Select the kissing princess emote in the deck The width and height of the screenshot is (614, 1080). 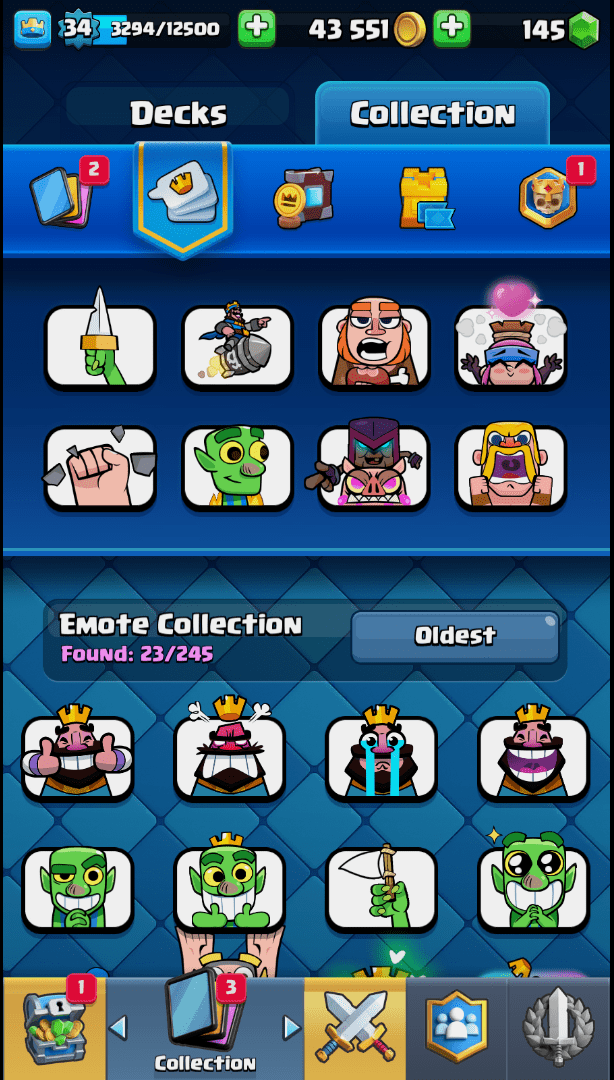point(511,345)
